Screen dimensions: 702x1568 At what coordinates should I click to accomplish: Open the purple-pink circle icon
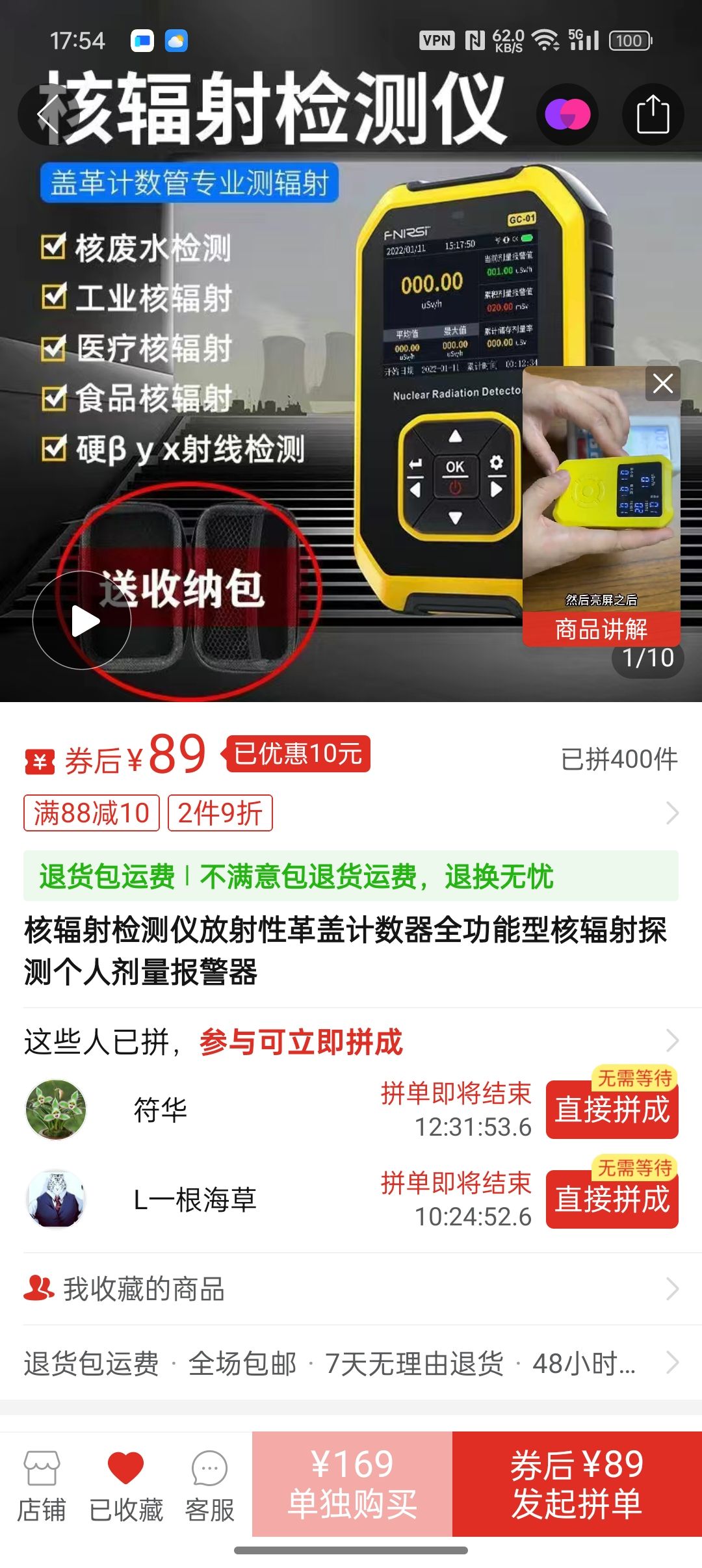click(567, 114)
